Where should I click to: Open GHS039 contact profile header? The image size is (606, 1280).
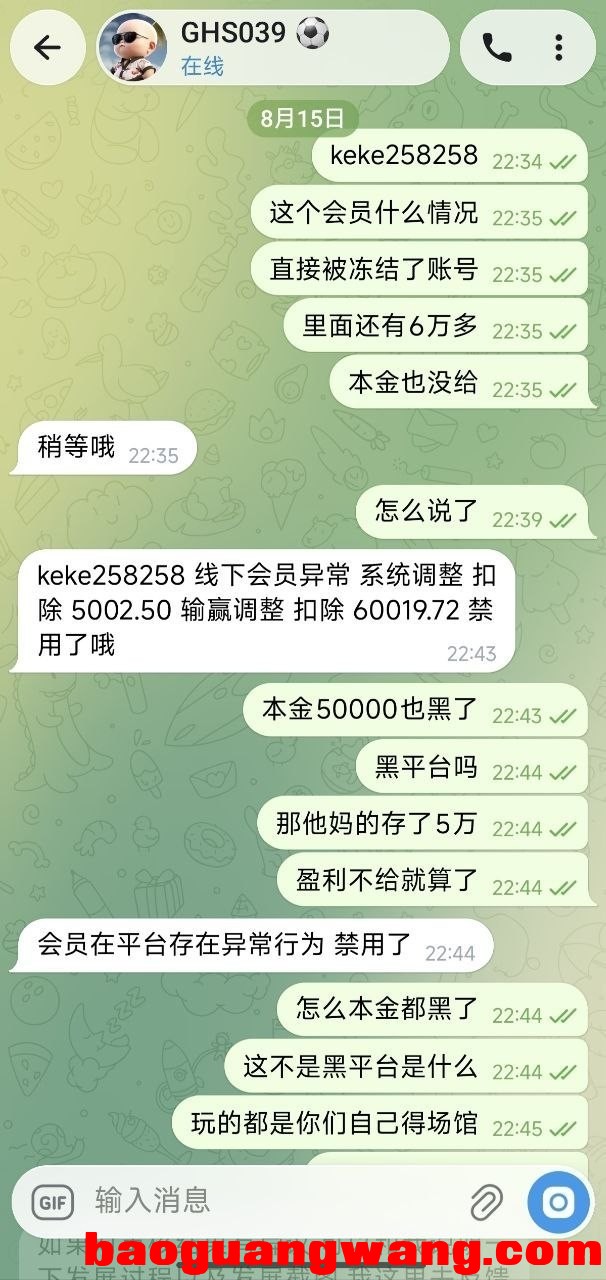point(272,48)
